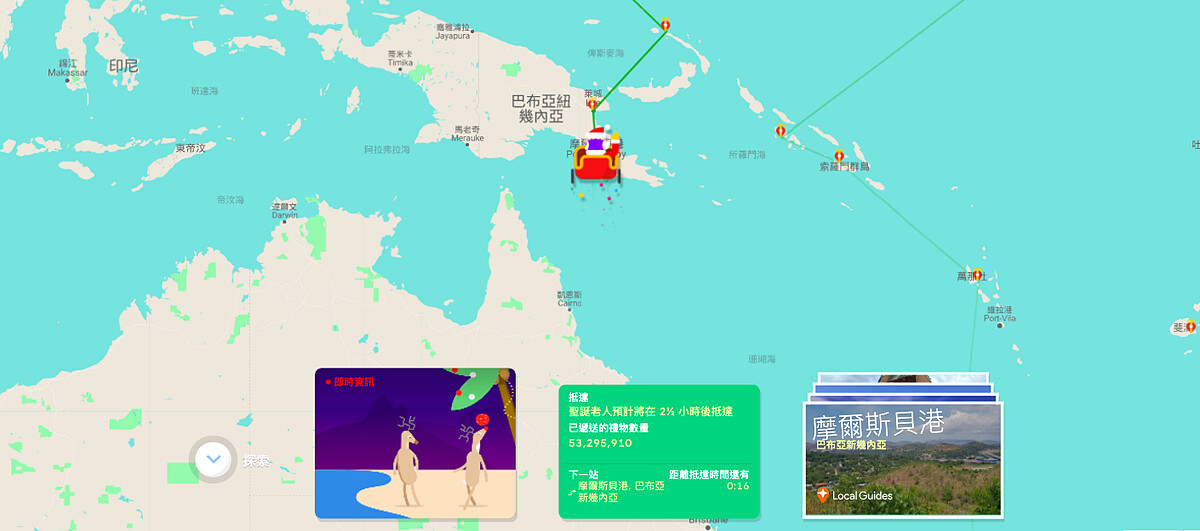Image resolution: width=1200 pixels, height=531 pixels.
Task: Select the stop marker near 俾斯麥海
Action: (x=665, y=23)
